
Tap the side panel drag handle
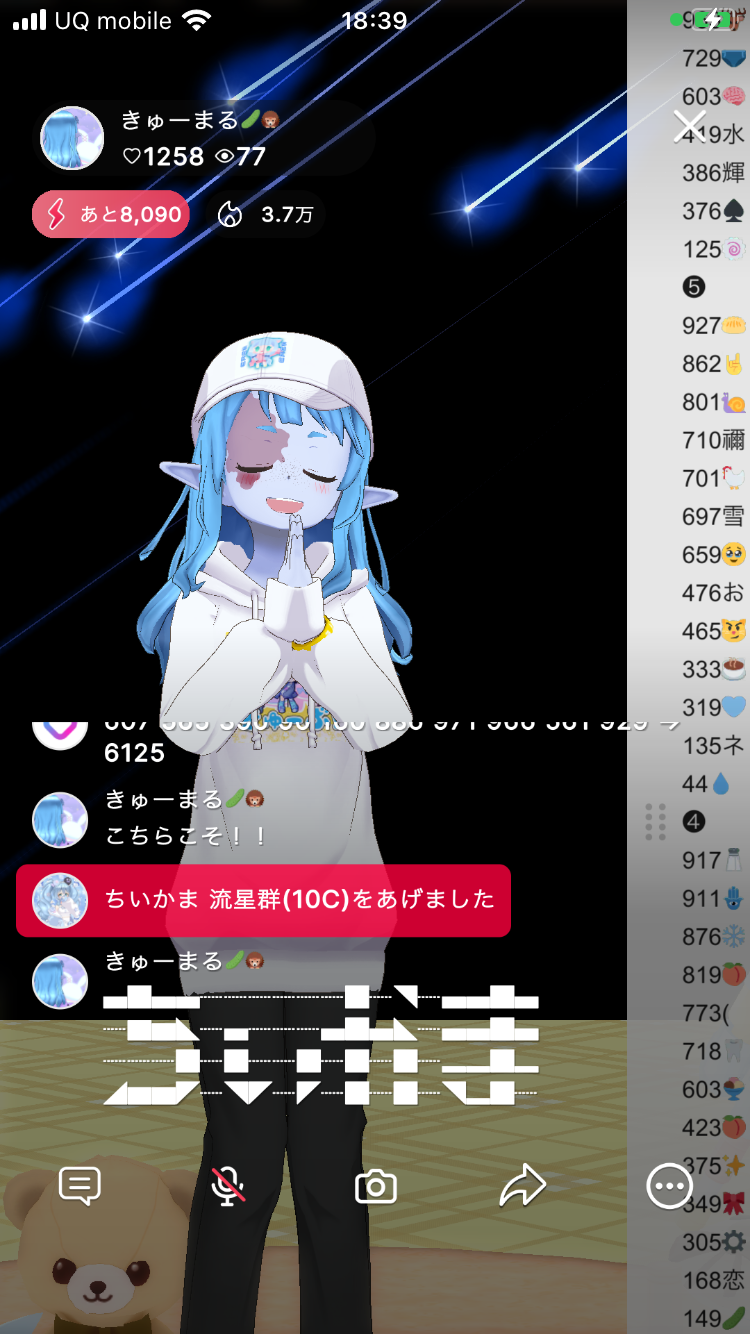(x=656, y=822)
